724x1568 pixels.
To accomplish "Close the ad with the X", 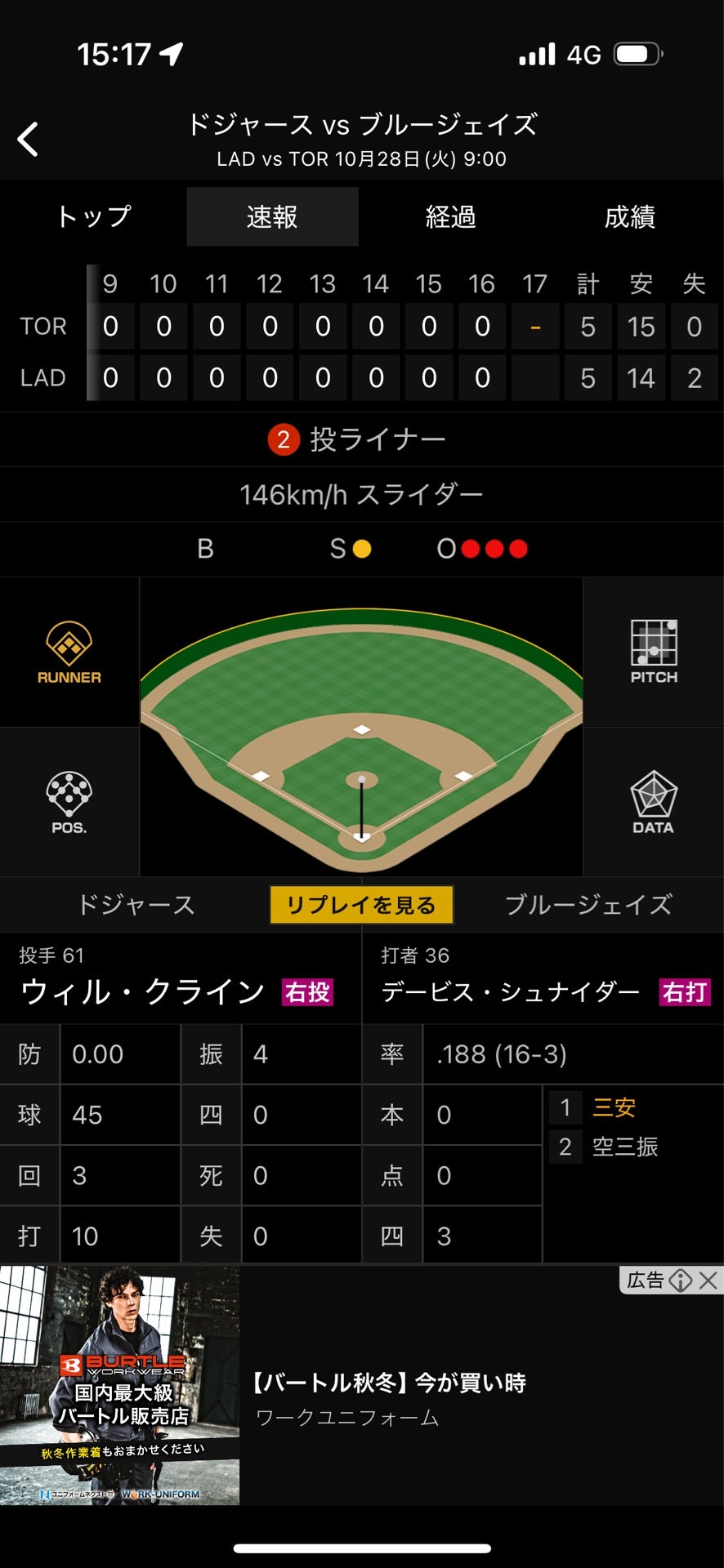I will pos(708,1280).
